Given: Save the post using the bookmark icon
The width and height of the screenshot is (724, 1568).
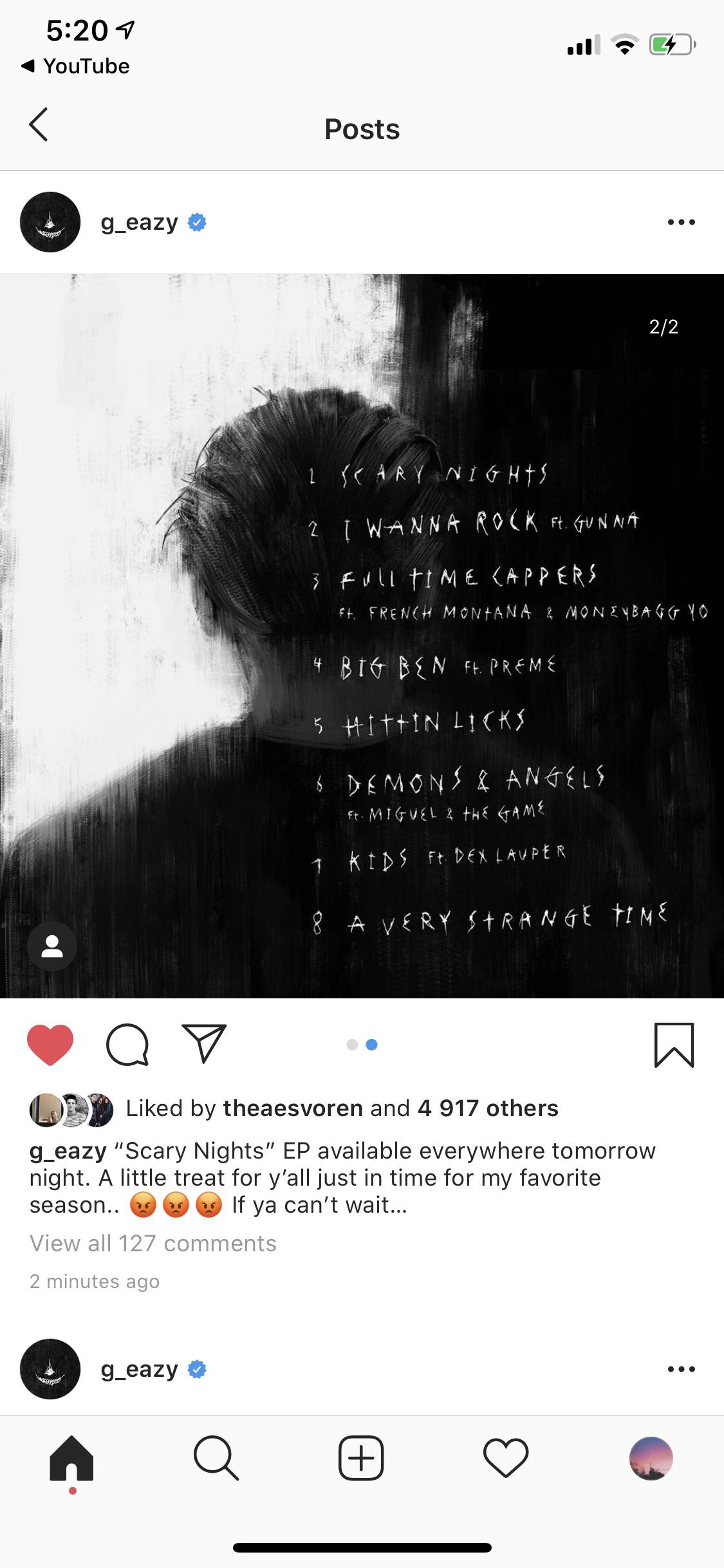Looking at the screenshot, I should point(673,1044).
